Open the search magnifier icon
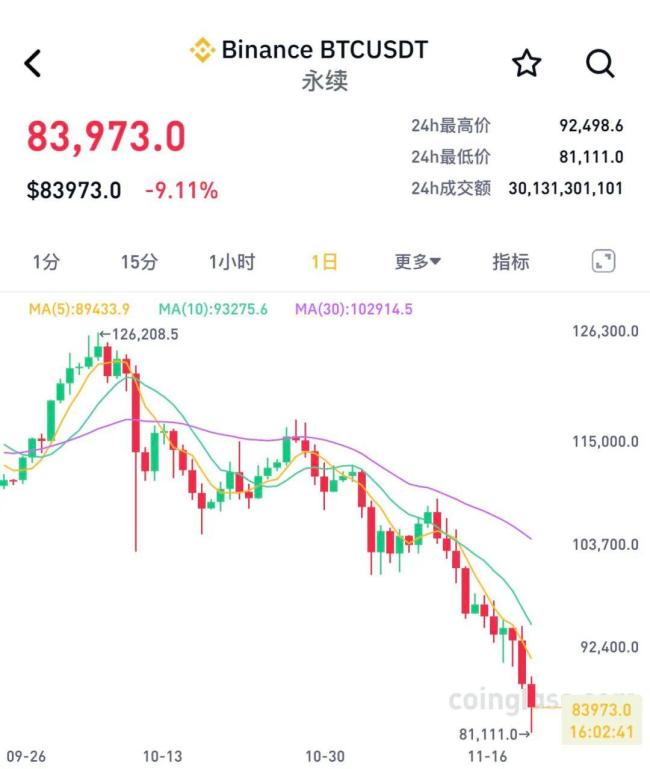The image size is (650, 769). click(x=599, y=64)
